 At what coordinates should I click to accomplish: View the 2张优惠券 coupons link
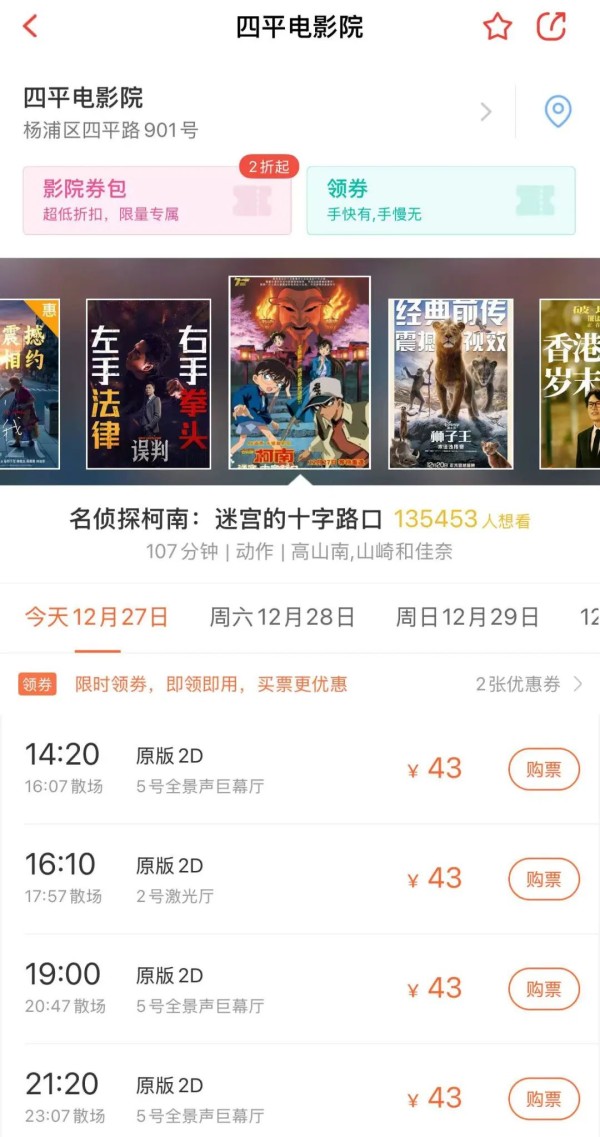529,685
